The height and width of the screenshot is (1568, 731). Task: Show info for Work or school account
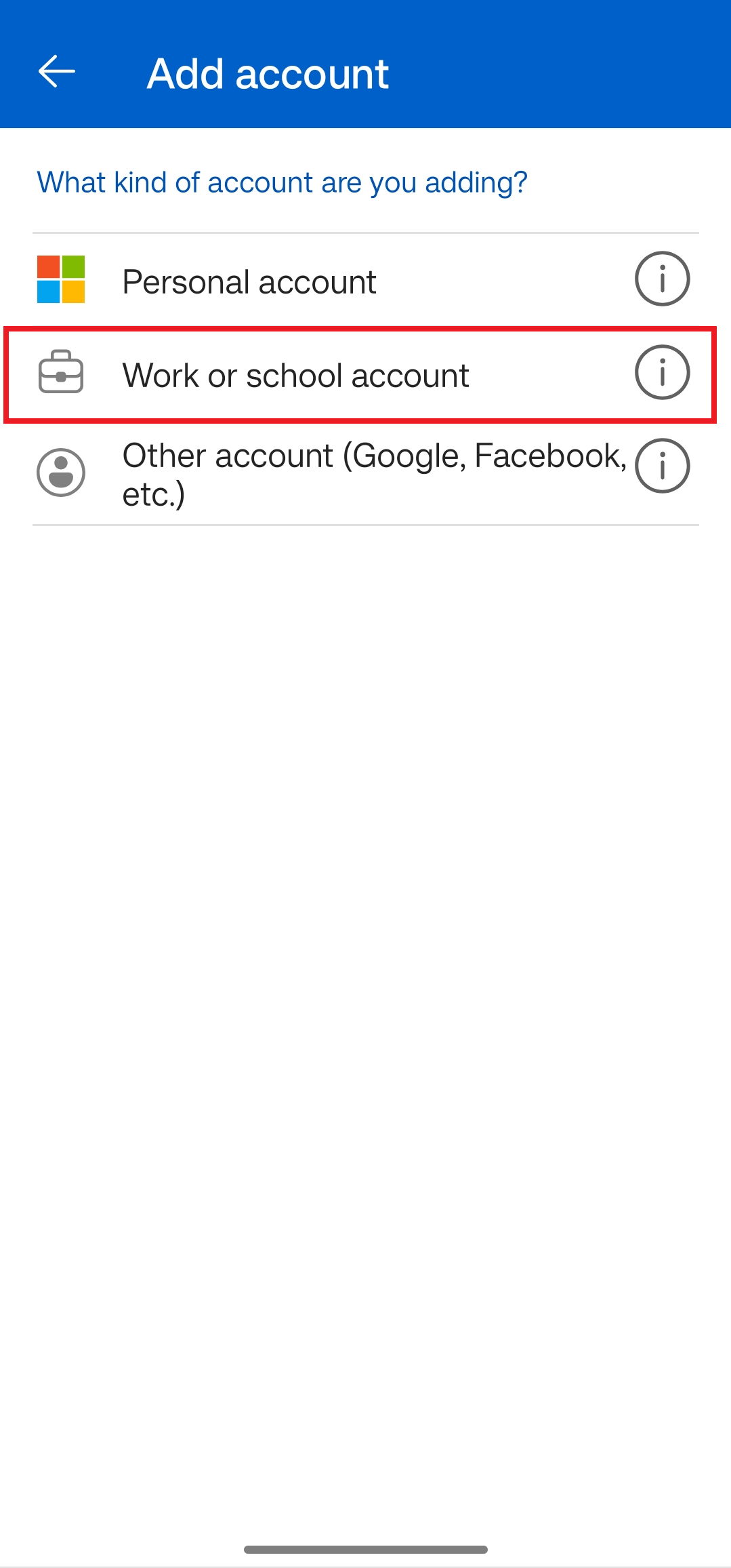[662, 372]
